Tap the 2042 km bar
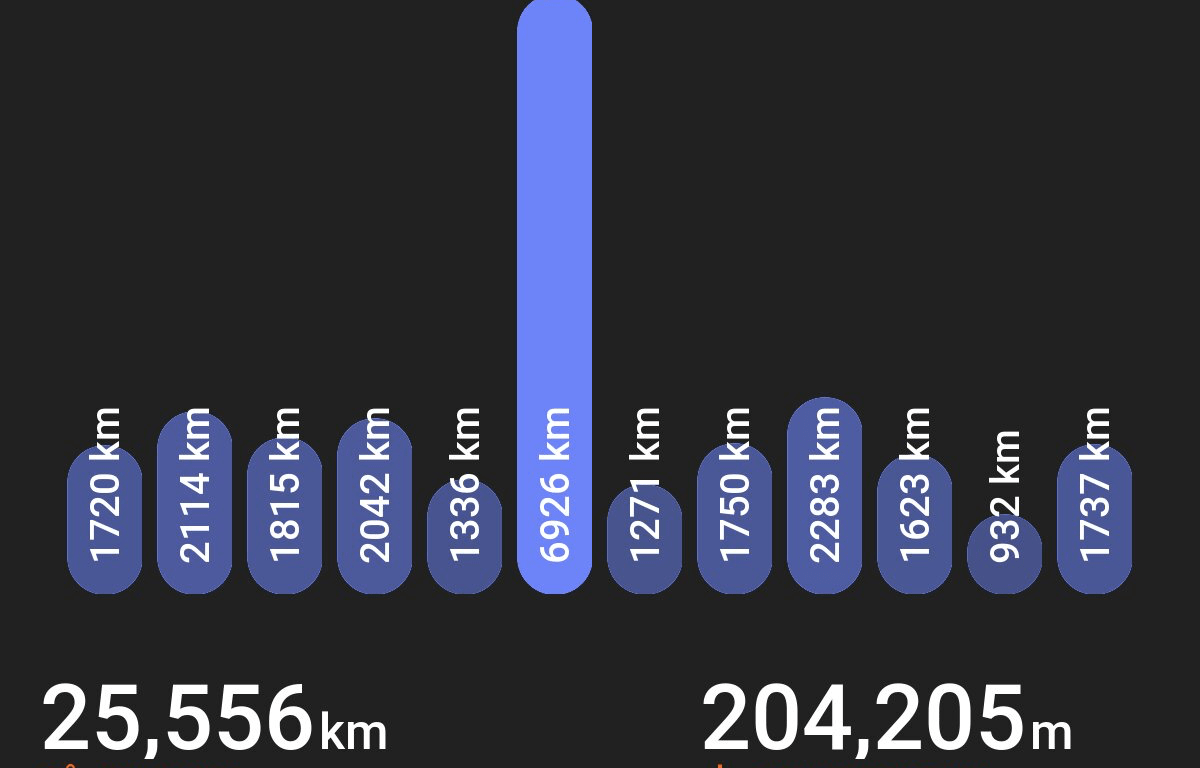The height and width of the screenshot is (768, 1200). pyautogui.click(x=374, y=506)
